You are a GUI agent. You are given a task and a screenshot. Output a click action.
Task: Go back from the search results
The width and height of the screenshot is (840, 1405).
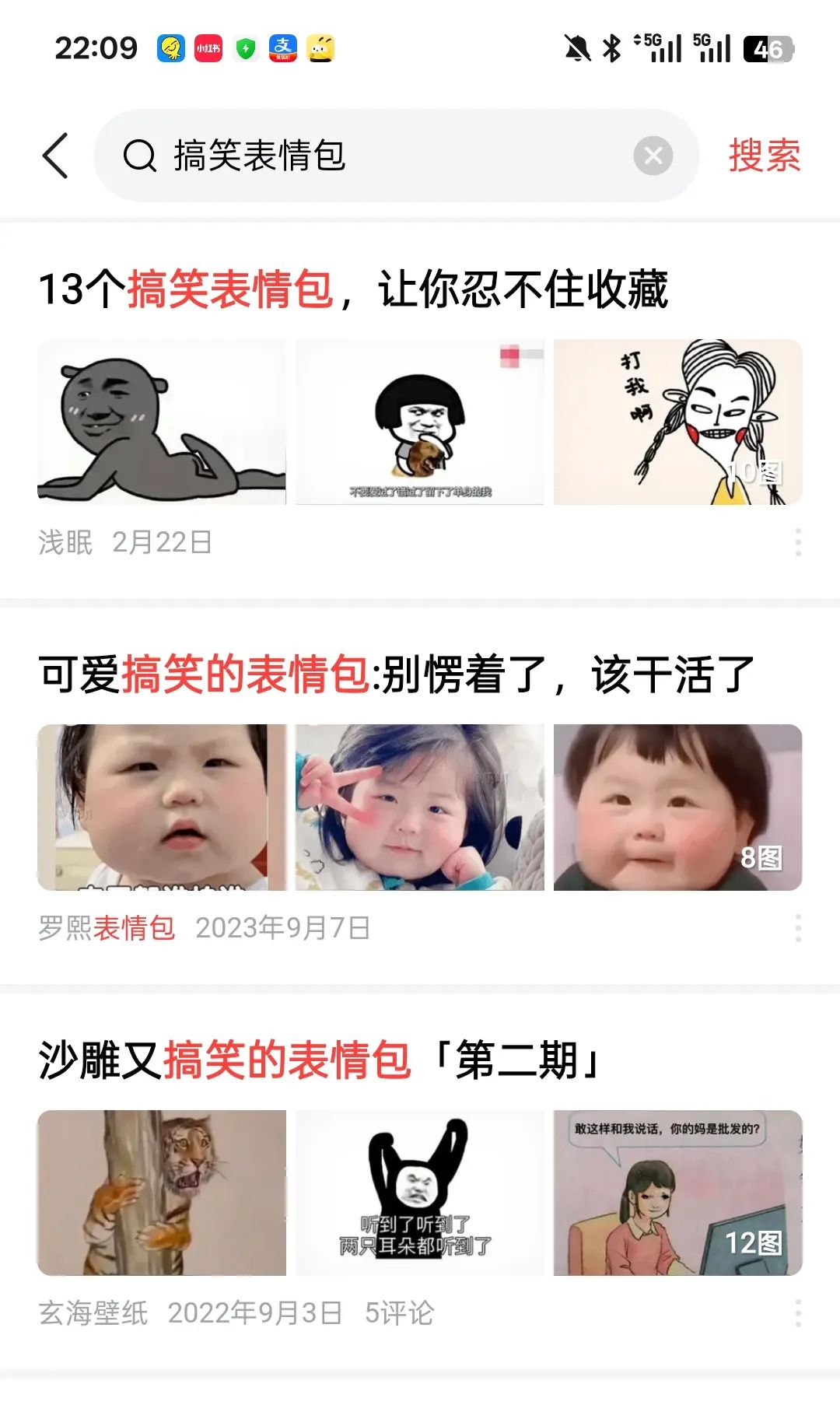[x=56, y=156]
